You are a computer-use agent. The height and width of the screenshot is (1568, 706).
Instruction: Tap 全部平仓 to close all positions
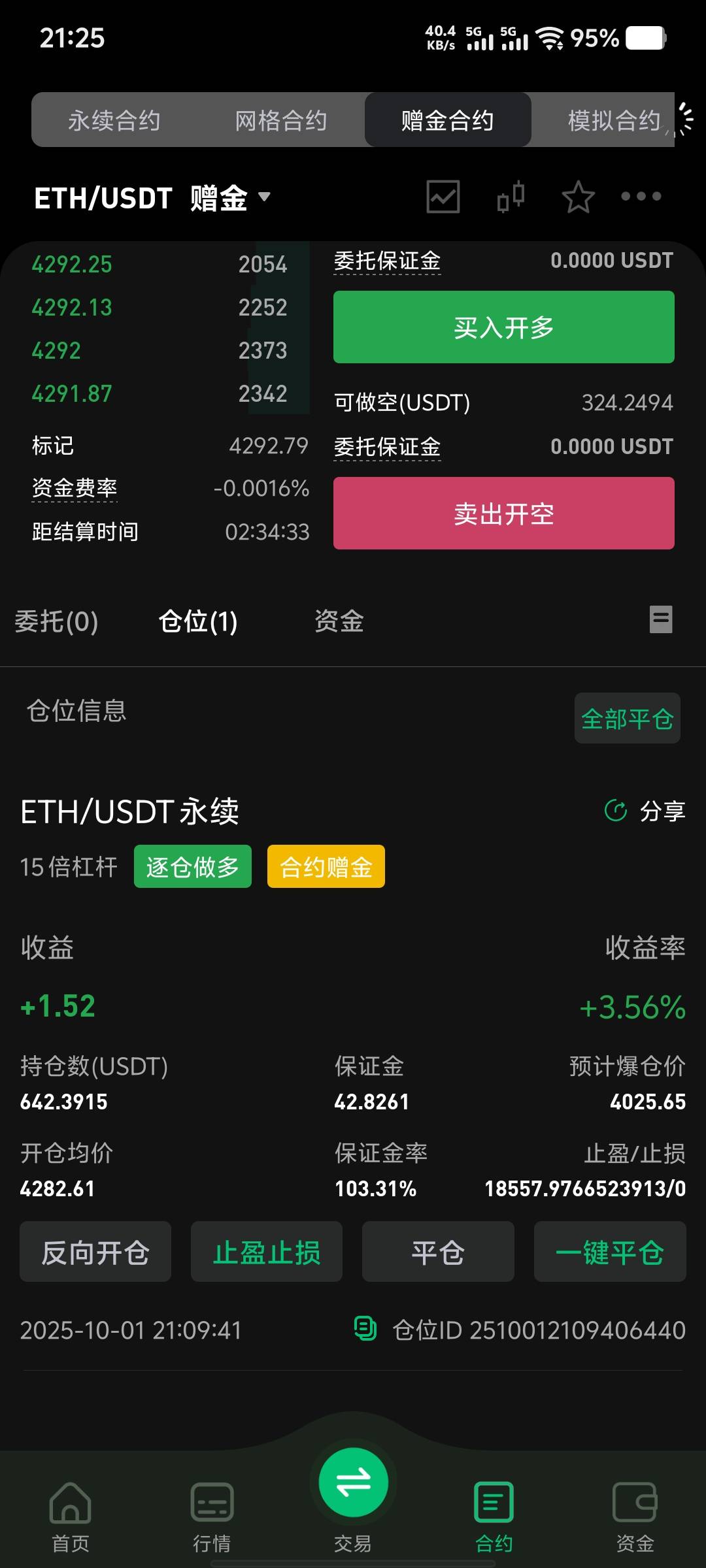[627, 719]
